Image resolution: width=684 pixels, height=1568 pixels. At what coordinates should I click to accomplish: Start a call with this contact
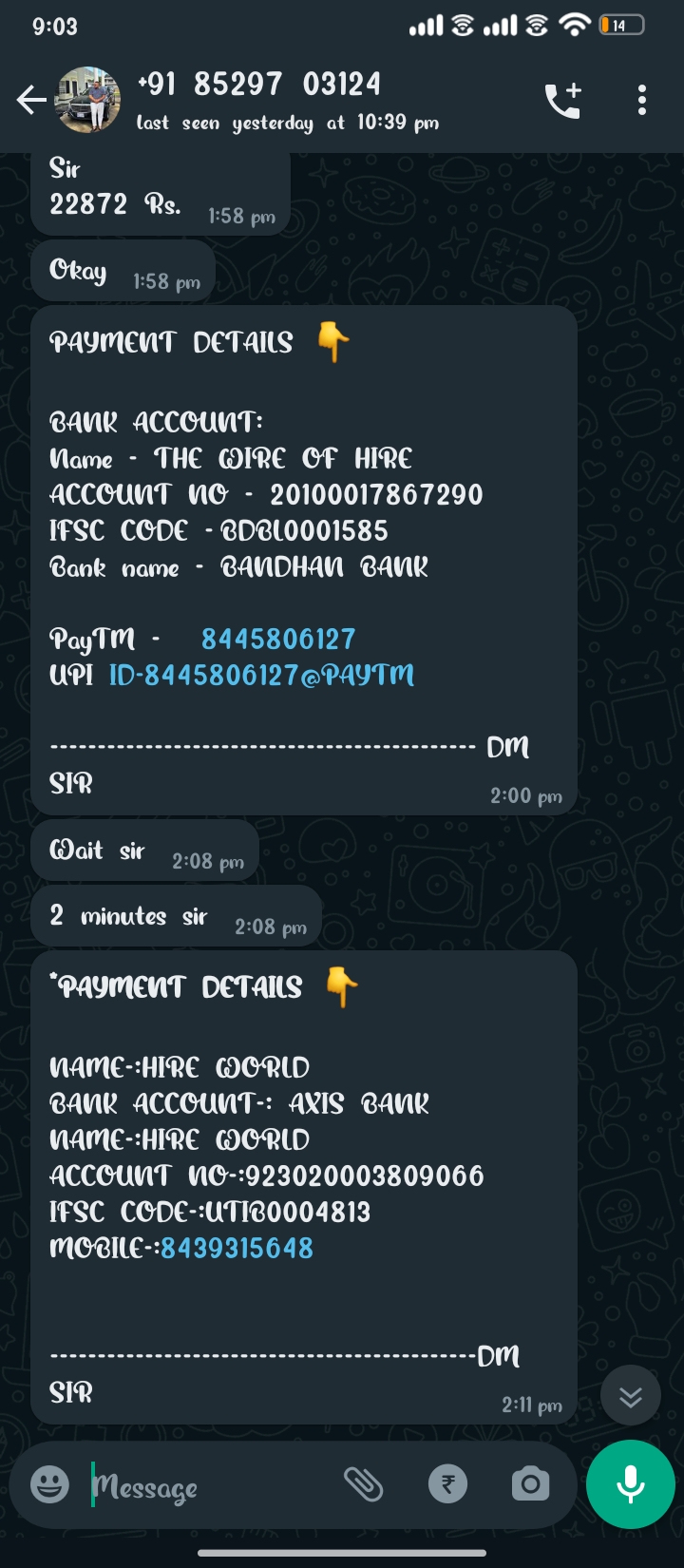pyautogui.click(x=562, y=100)
